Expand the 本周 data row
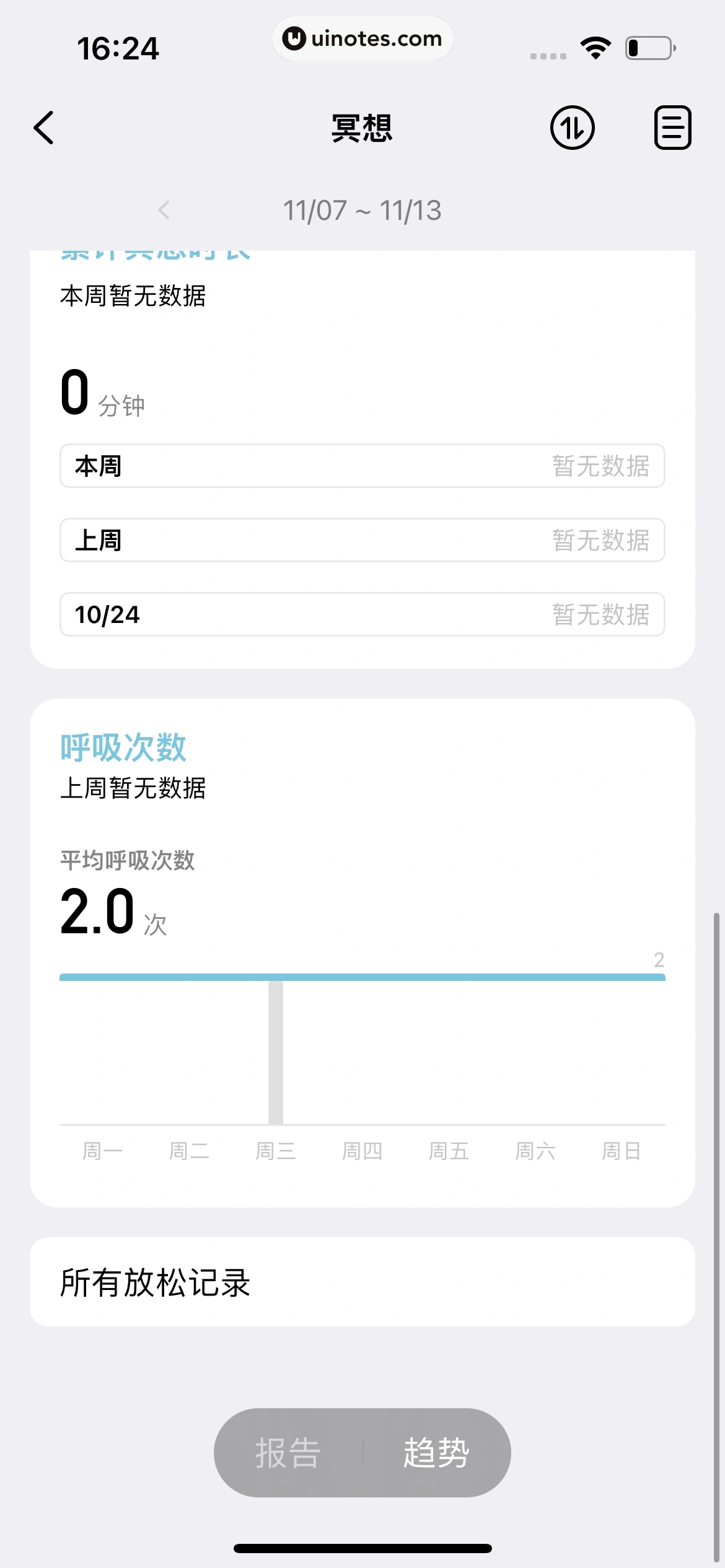The image size is (725, 1568). (362, 466)
